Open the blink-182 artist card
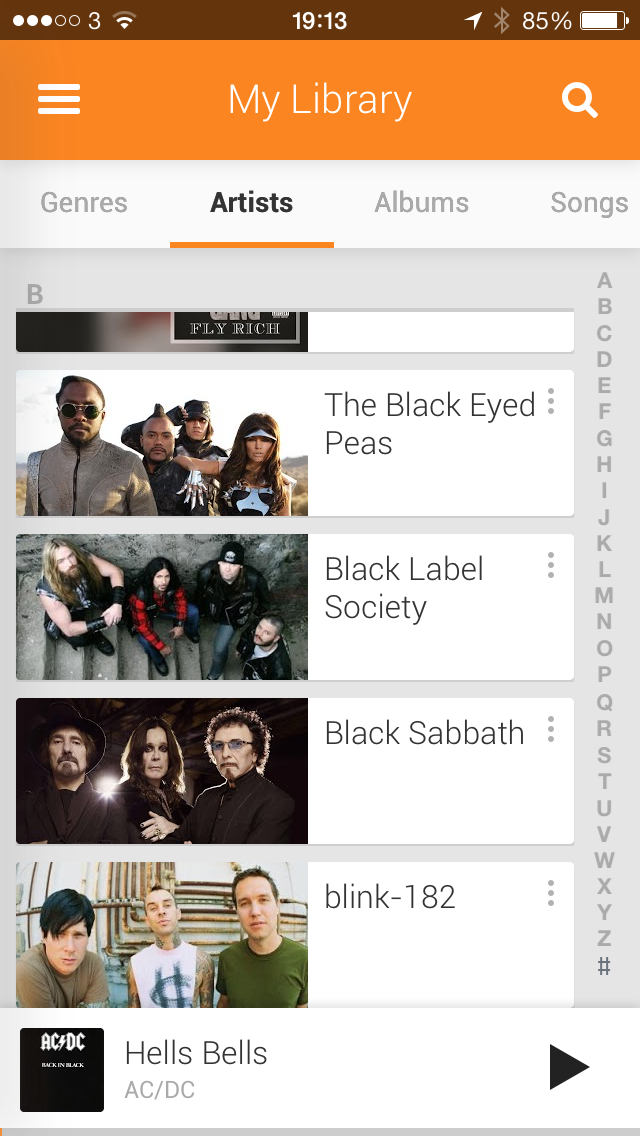640x1136 pixels. pyautogui.click(x=295, y=935)
